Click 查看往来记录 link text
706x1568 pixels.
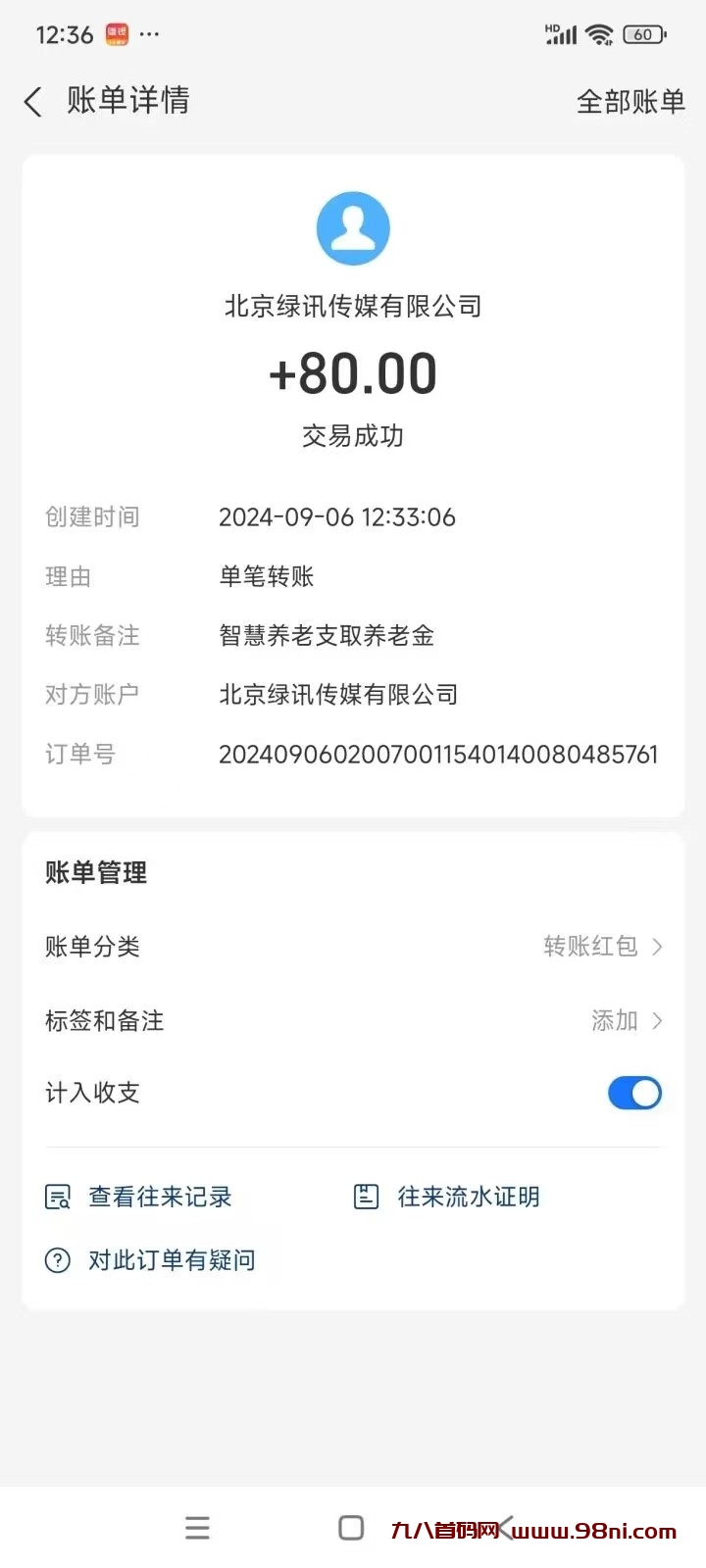coord(159,1196)
